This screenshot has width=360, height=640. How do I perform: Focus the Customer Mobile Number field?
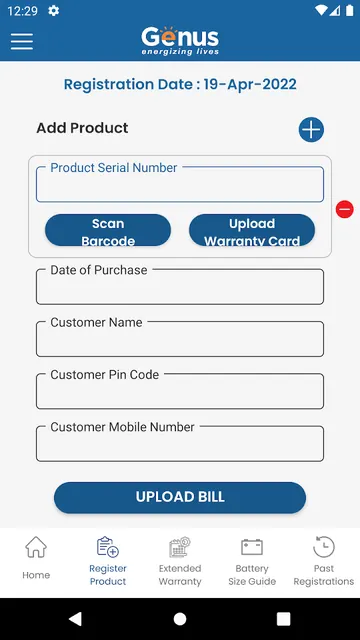[180, 444]
